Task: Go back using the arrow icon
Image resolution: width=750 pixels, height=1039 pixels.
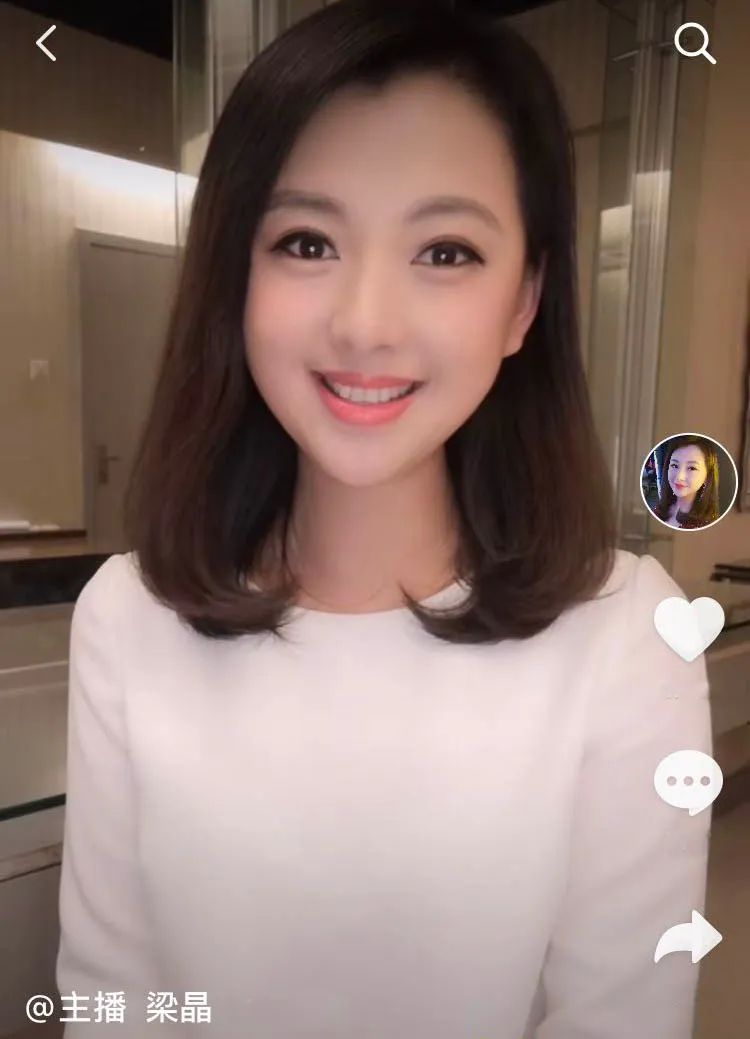Action: pyautogui.click(x=46, y=43)
